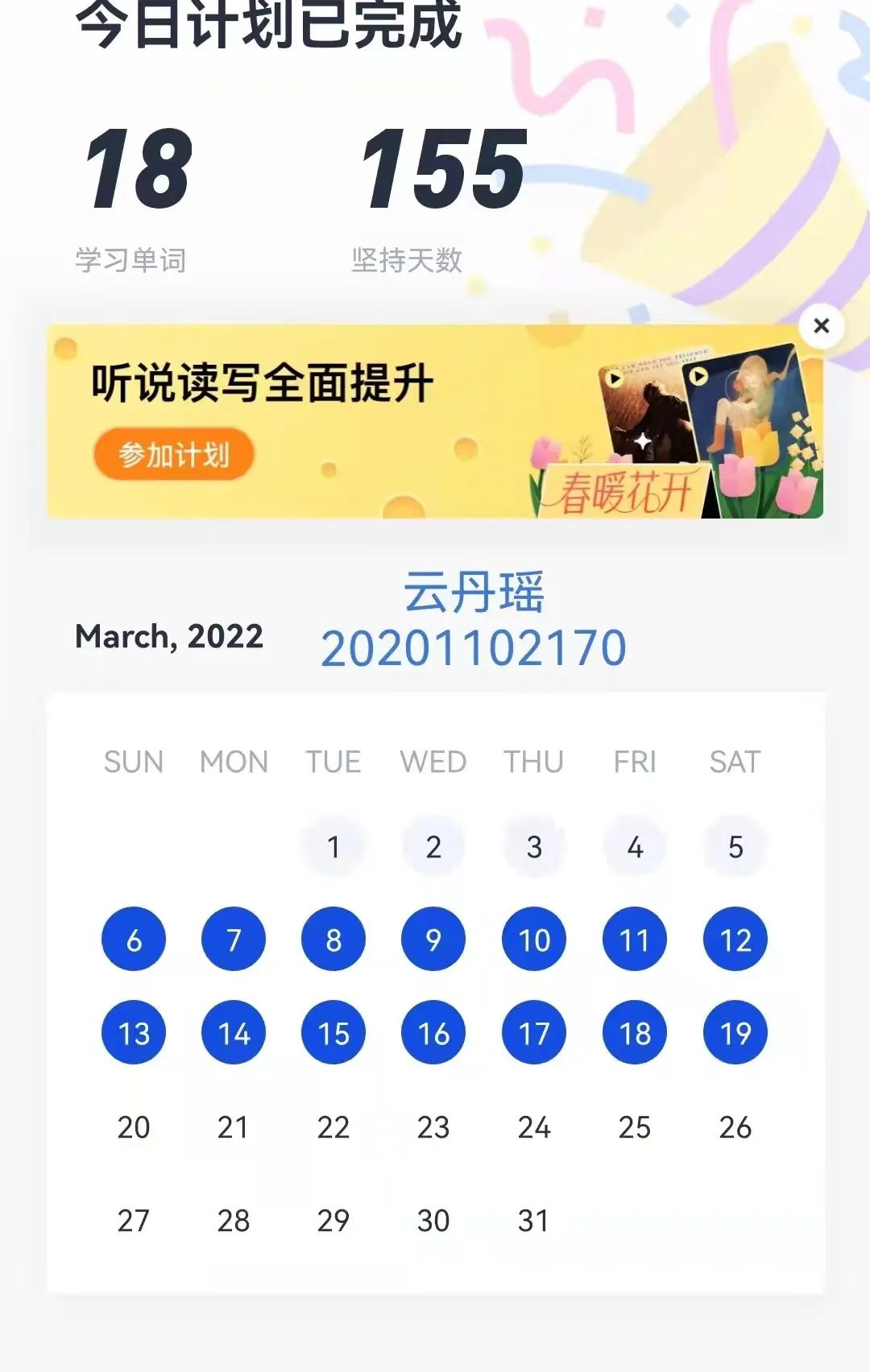Tap the 参加计划 button
Image resolution: width=870 pixels, height=1372 pixels.
coord(174,455)
